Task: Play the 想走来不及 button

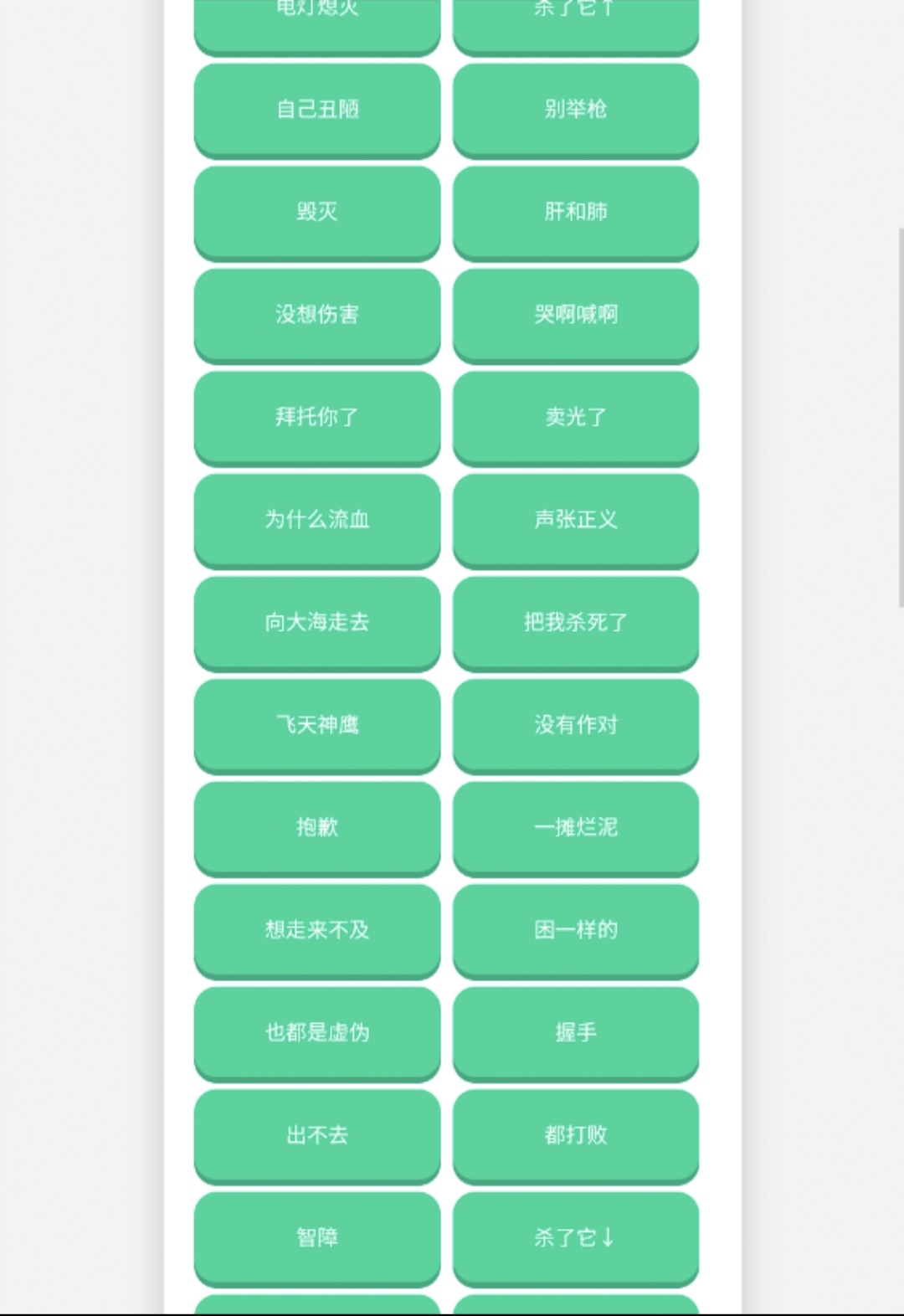Action: [x=317, y=930]
